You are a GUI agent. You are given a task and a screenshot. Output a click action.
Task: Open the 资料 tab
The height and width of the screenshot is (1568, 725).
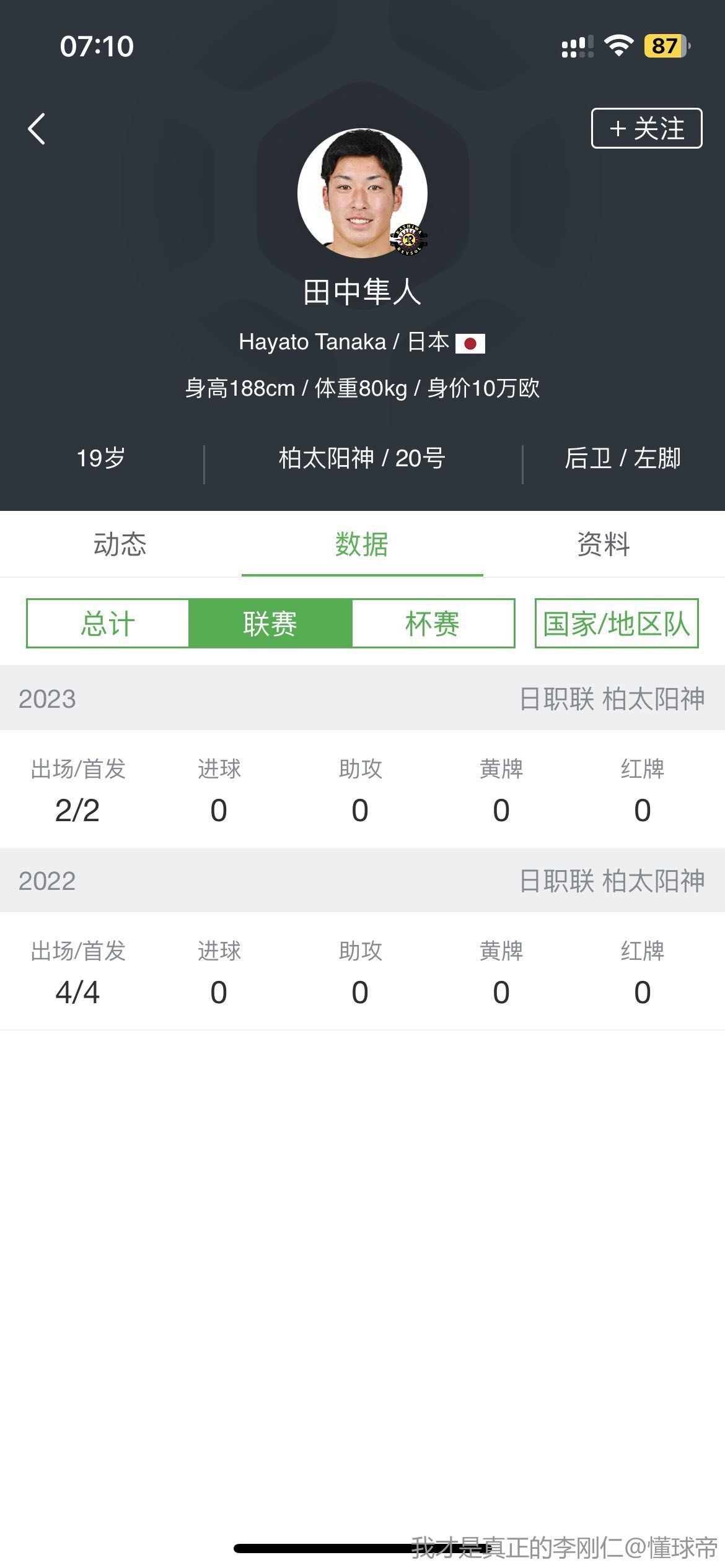[x=604, y=544]
